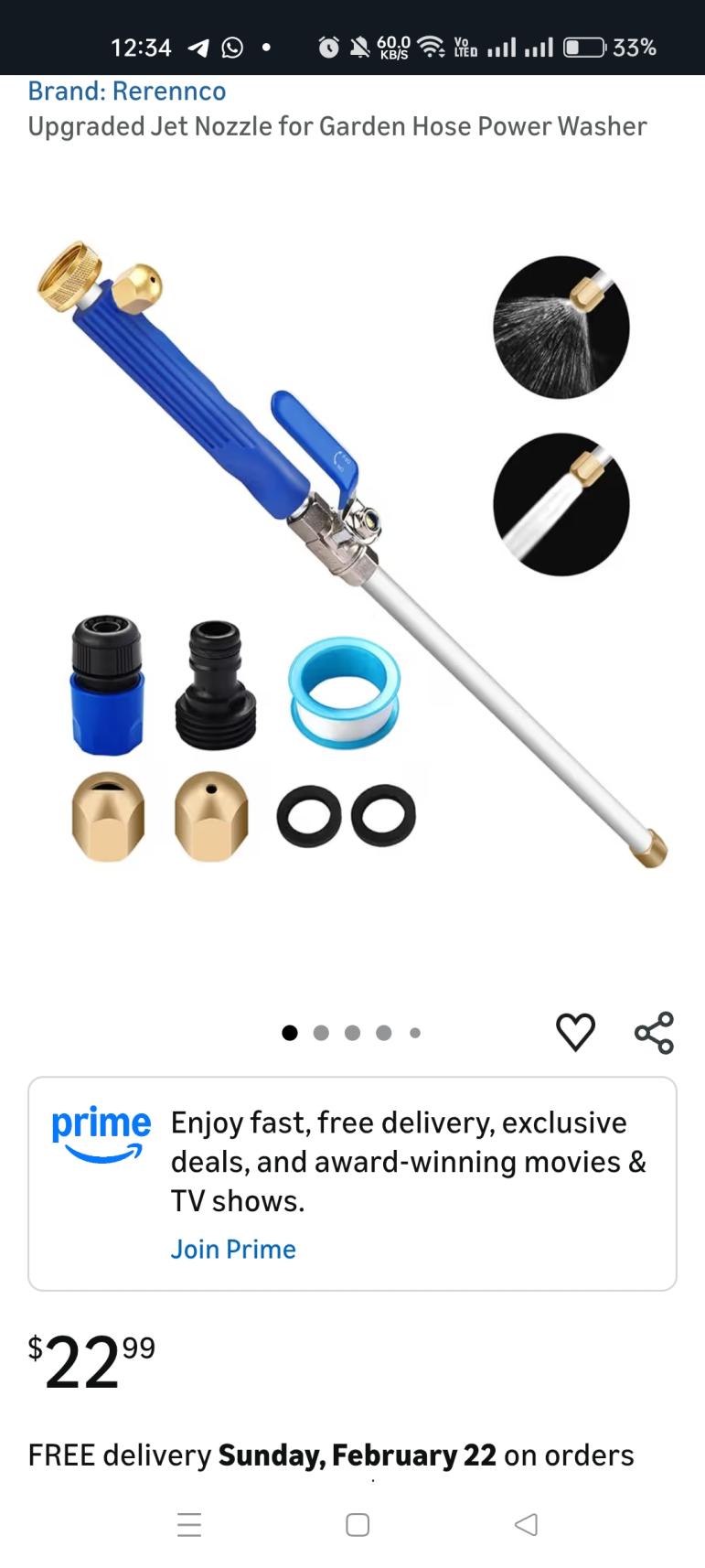Viewport: 705px width, 1568px height.
Task: Tap Join Prime link
Action: [233, 1249]
